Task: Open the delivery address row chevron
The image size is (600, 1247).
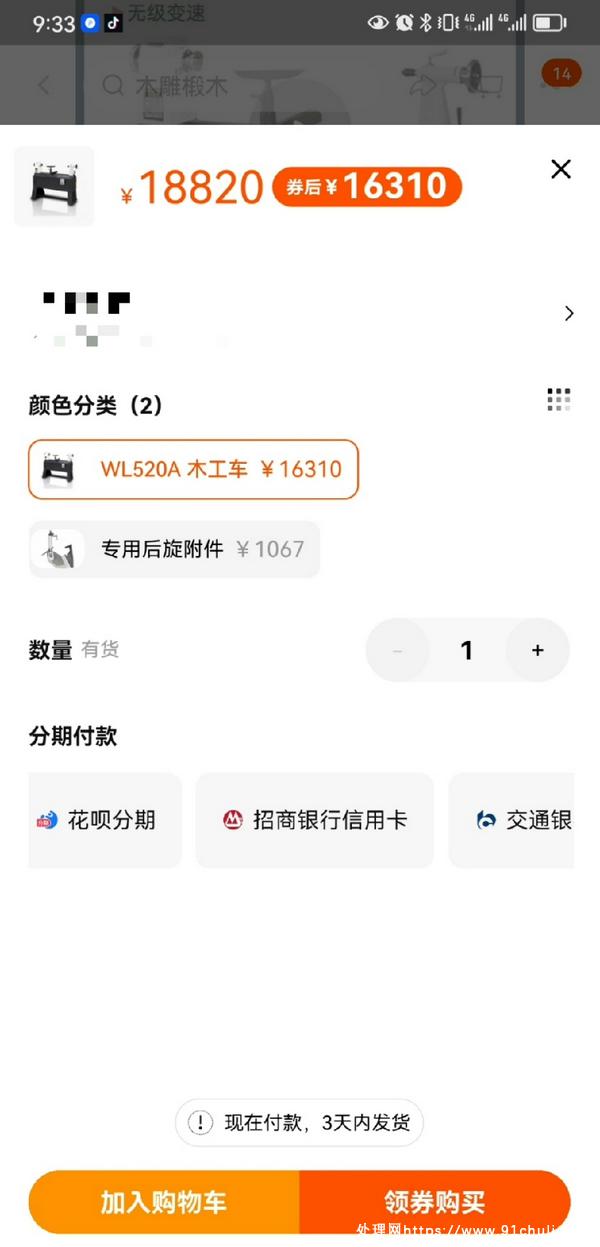Action: pyautogui.click(x=569, y=314)
